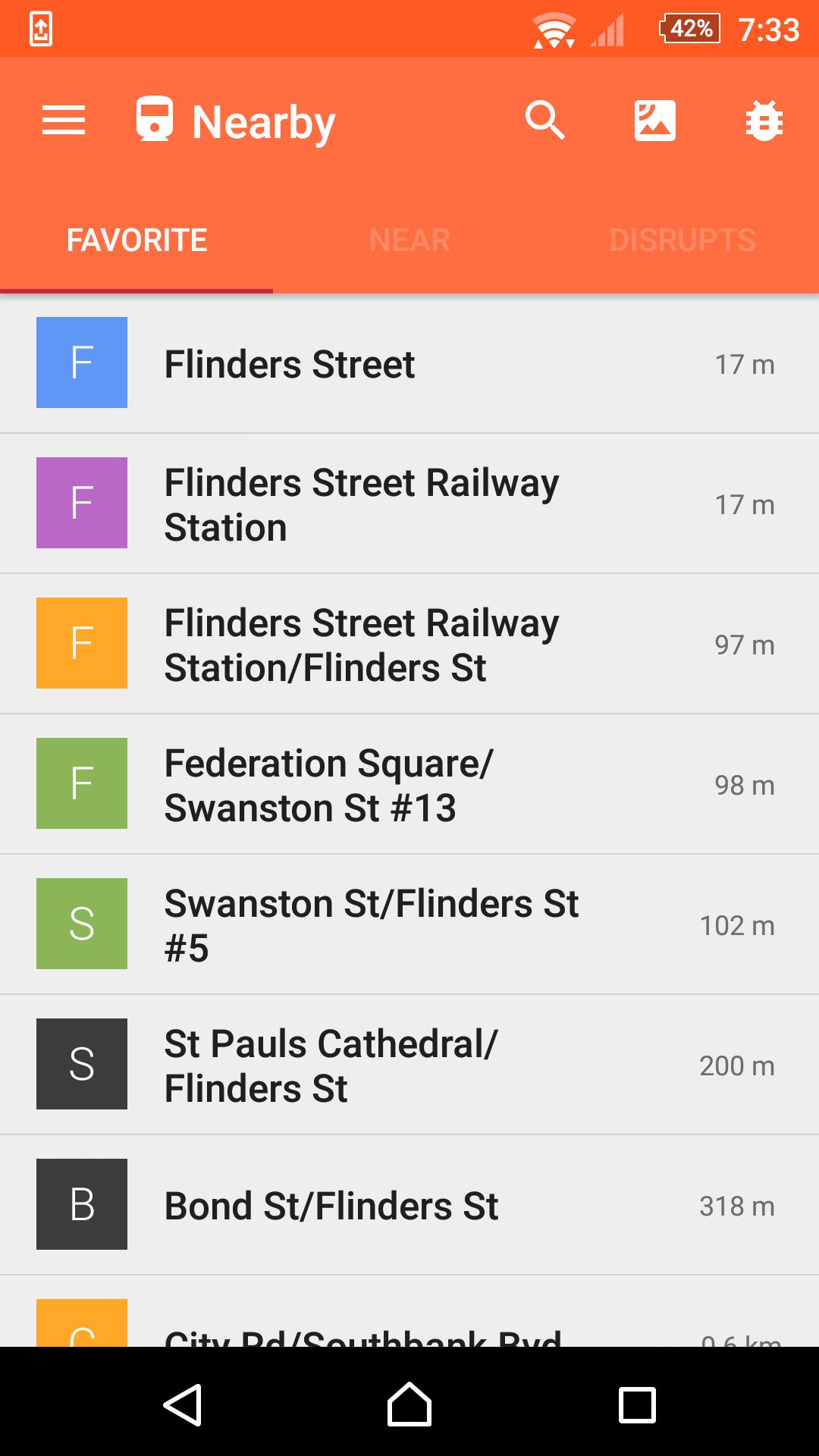
Task: Open the DISRUPTS tab
Action: [x=682, y=239]
